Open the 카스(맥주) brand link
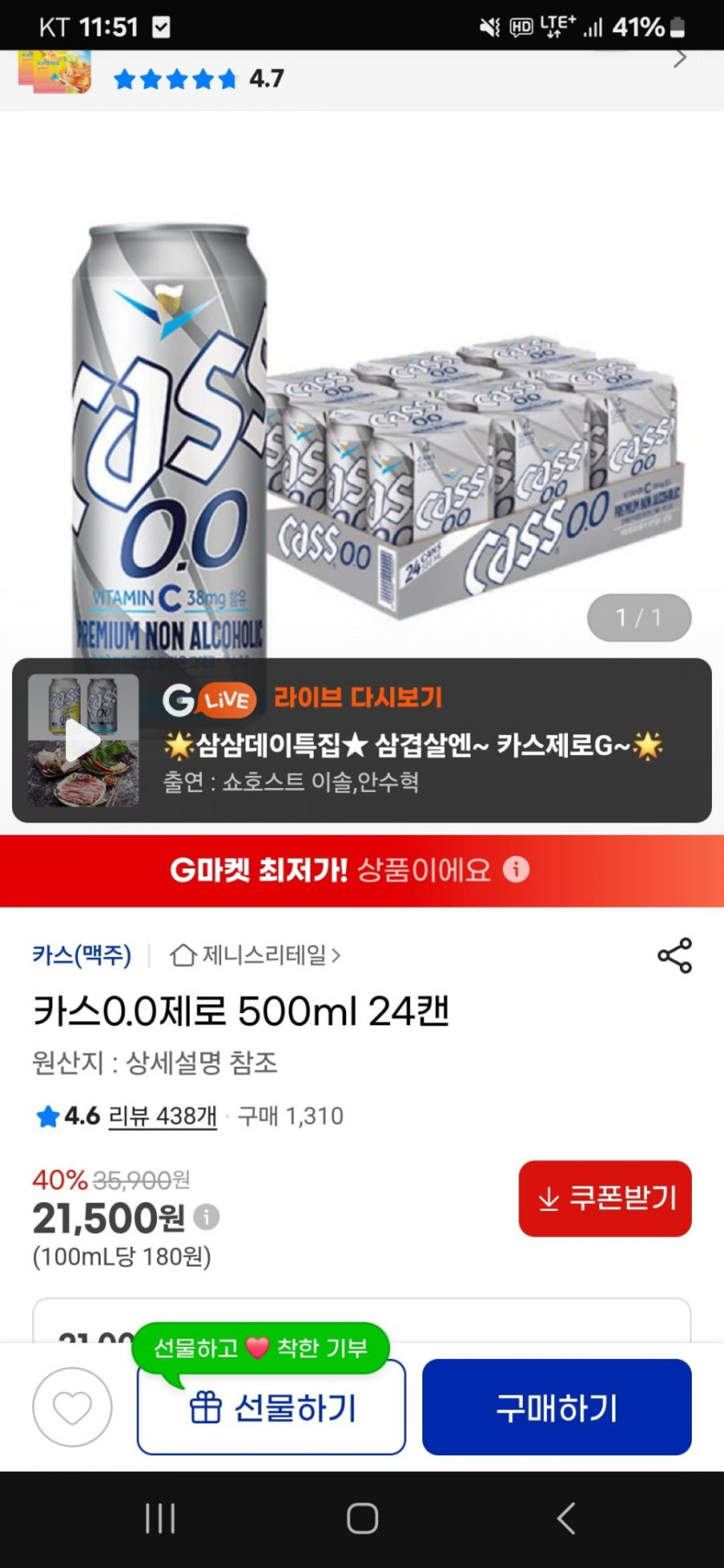The width and height of the screenshot is (724, 1568). [82, 955]
